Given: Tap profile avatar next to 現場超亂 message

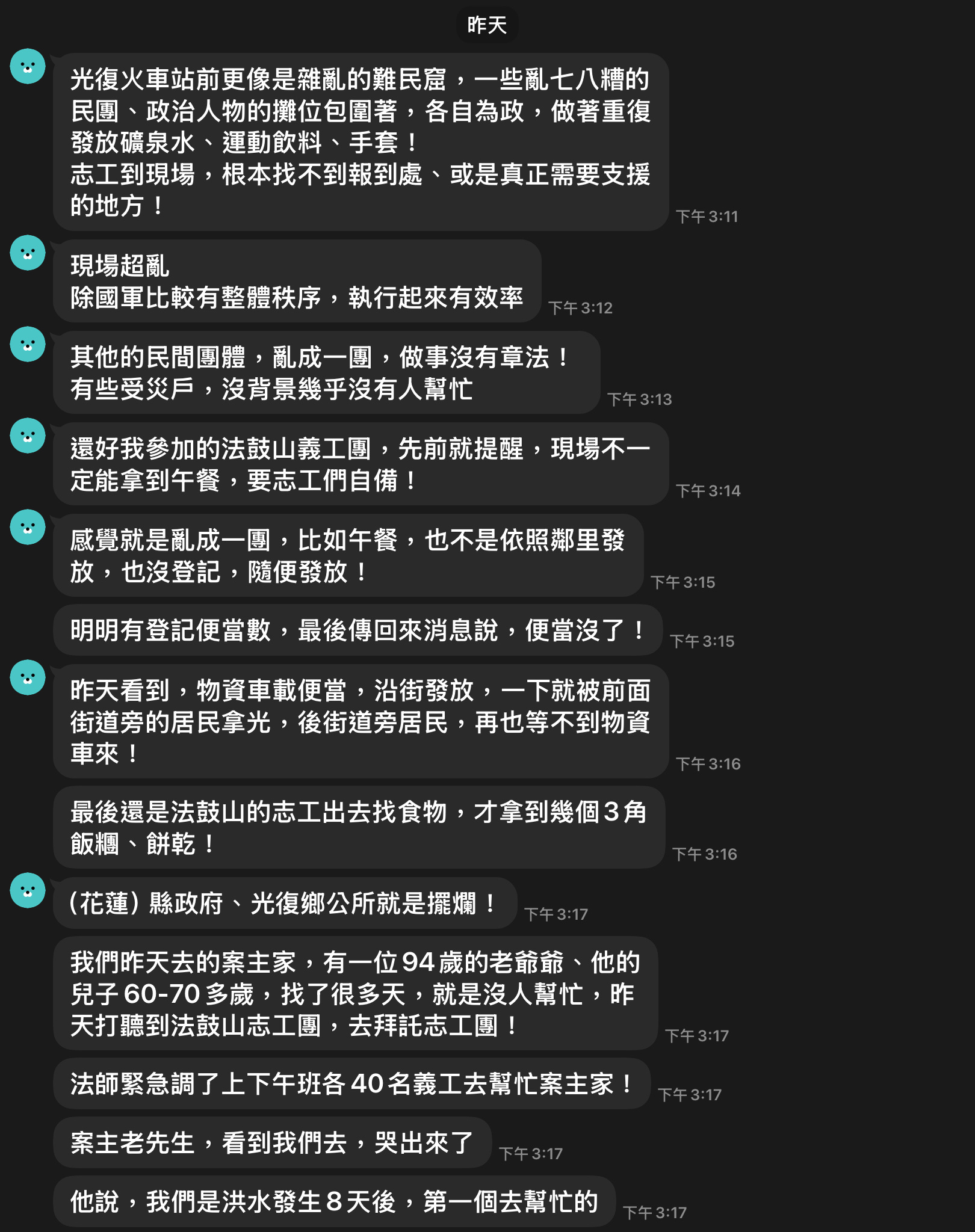Looking at the screenshot, I should [28, 253].
